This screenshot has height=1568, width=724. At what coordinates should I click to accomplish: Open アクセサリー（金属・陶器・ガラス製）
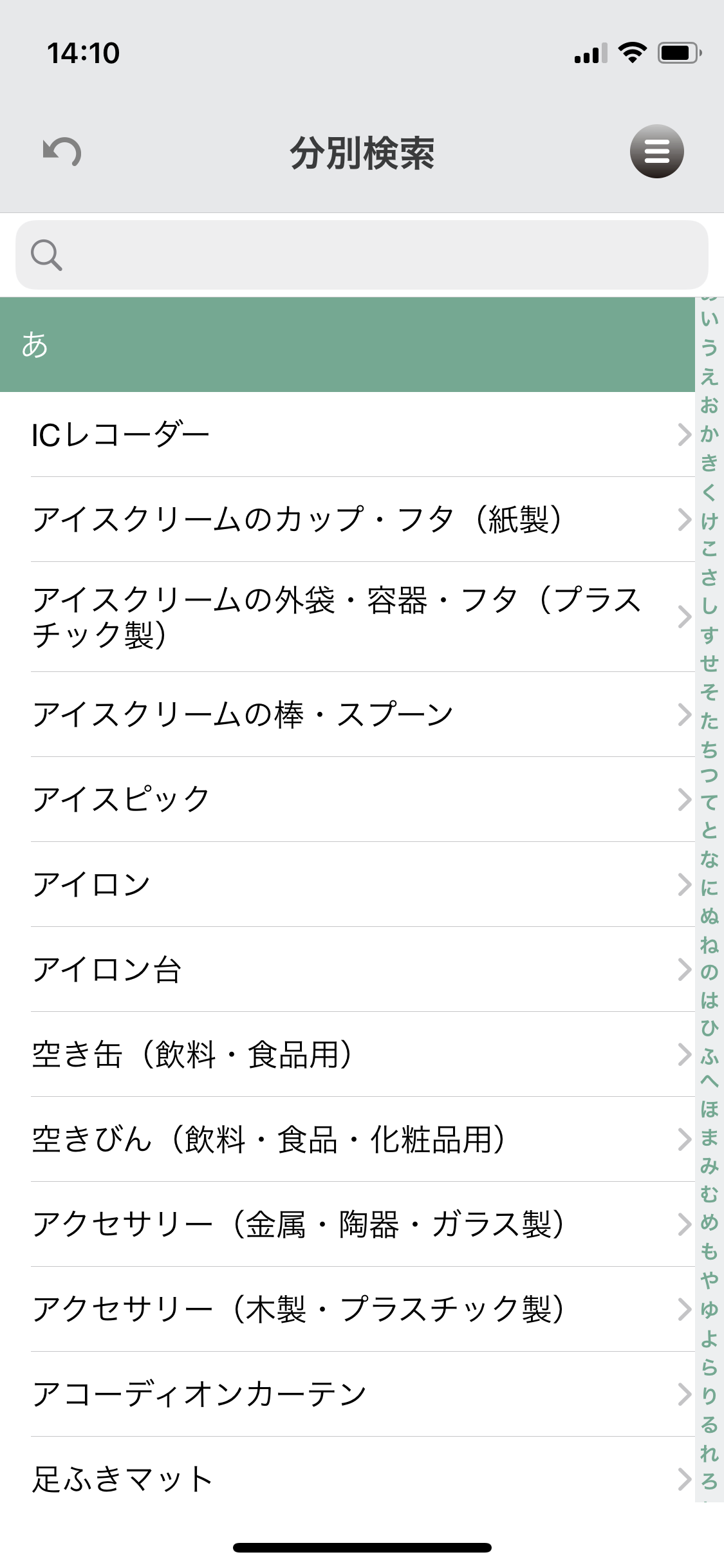[x=348, y=1224]
